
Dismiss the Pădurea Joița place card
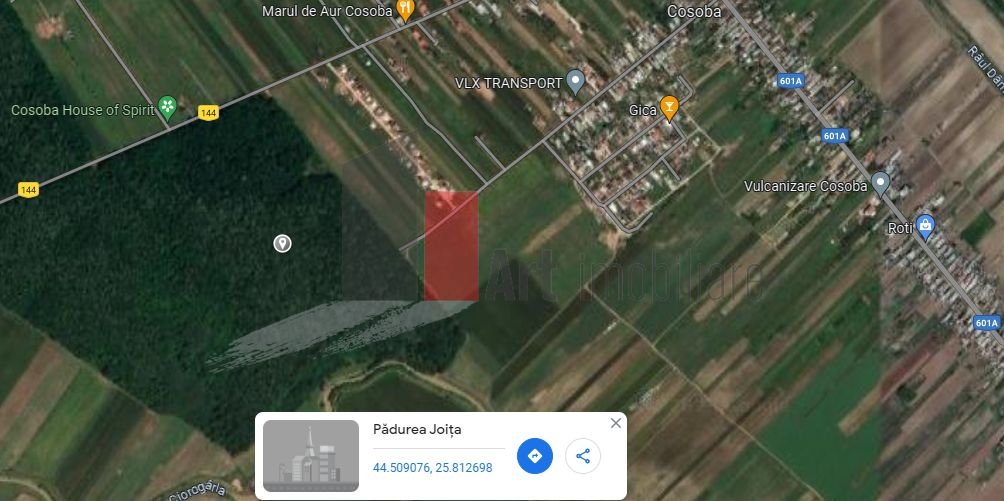coord(616,423)
